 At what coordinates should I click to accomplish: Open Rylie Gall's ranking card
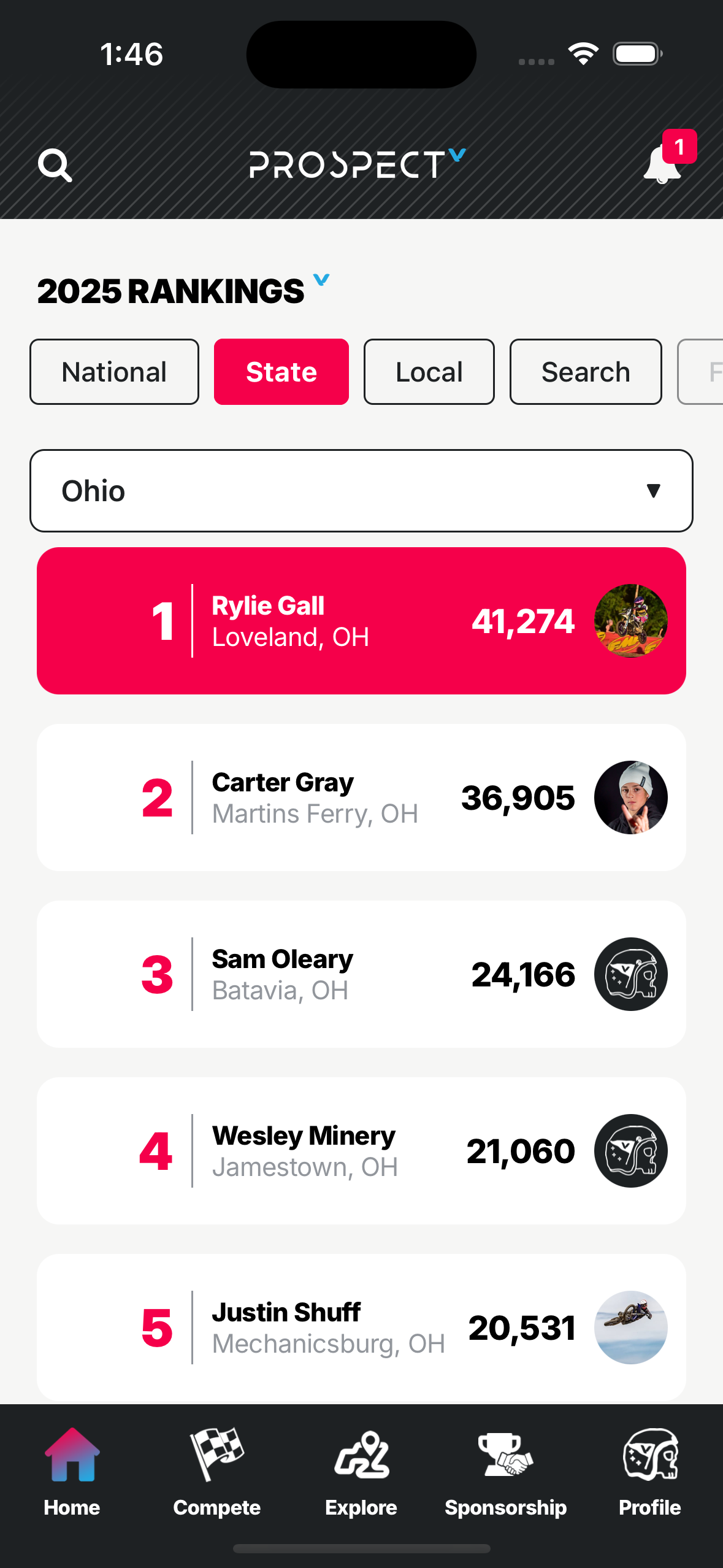(361, 621)
